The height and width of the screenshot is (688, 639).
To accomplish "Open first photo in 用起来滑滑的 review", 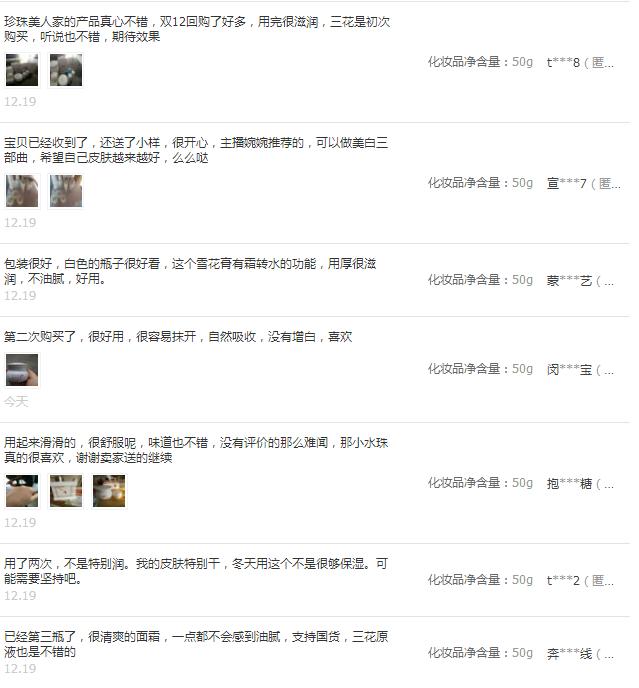I will click(x=22, y=491).
